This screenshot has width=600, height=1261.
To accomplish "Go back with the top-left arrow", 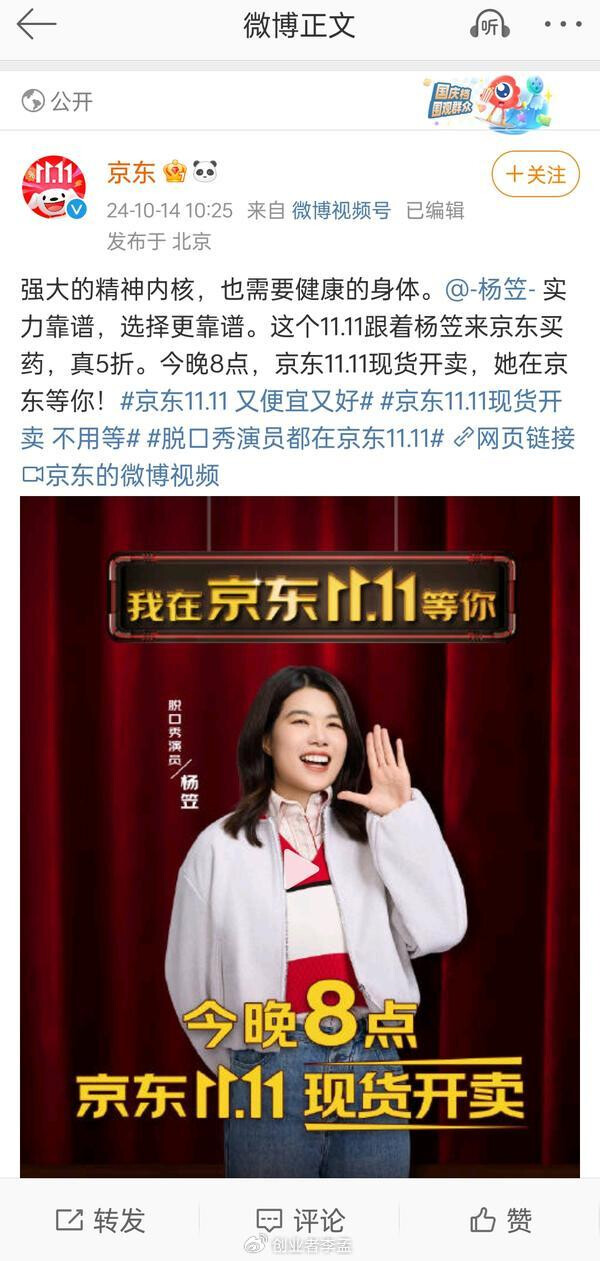I will point(36,24).
